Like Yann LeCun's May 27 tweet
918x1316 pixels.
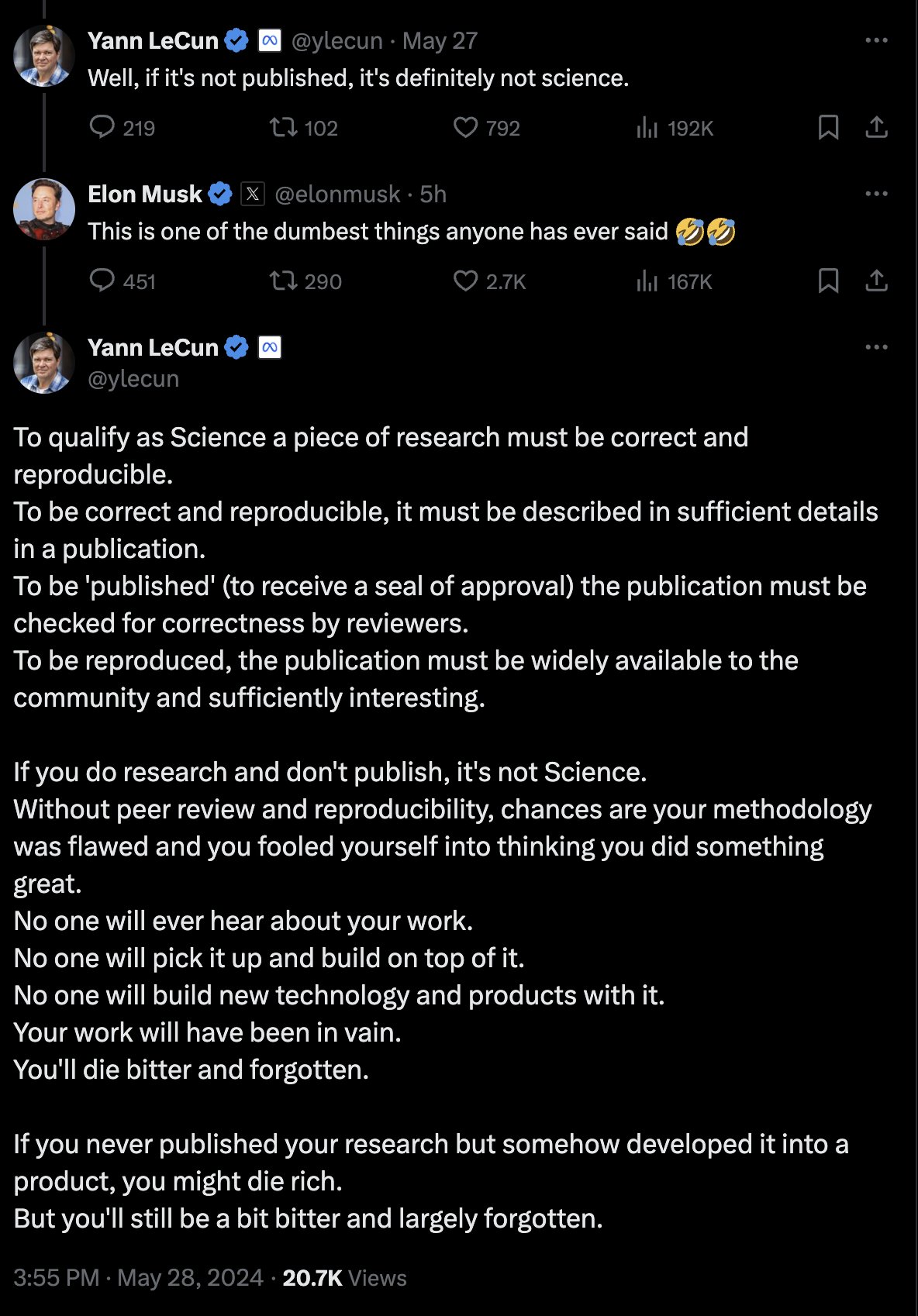click(465, 127)
